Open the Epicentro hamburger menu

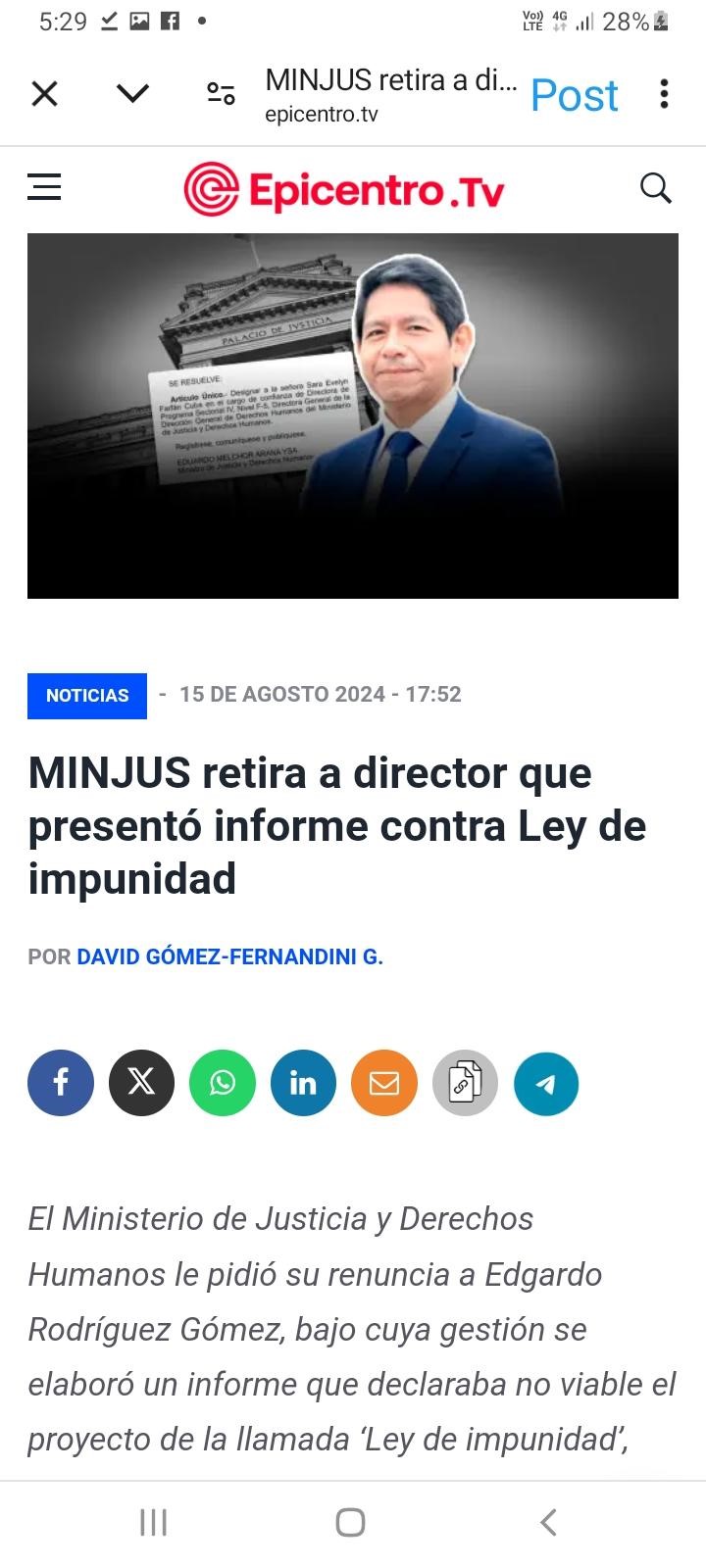[44, 187]
